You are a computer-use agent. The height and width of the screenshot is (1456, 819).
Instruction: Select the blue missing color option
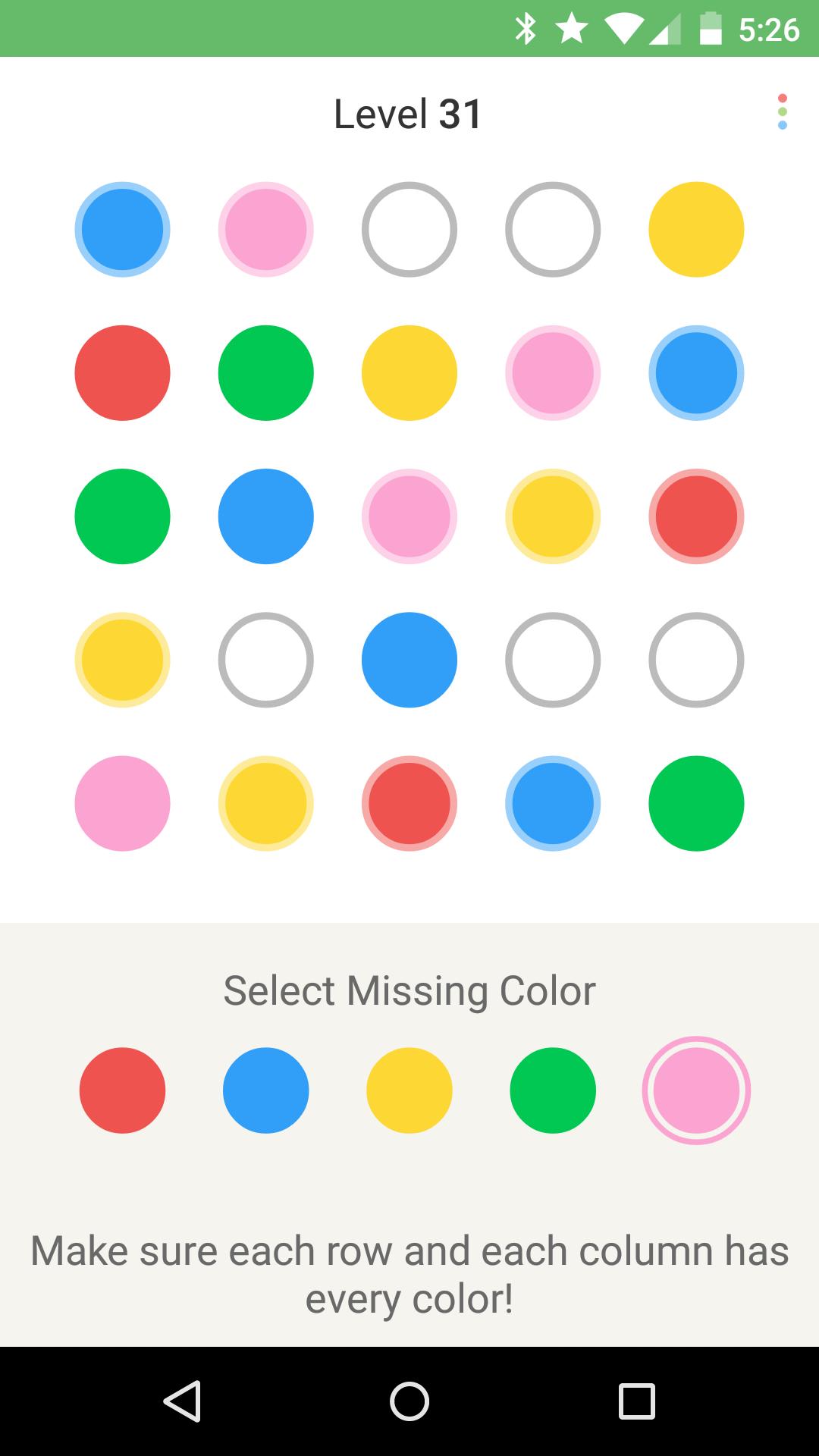coord(265,1090)
